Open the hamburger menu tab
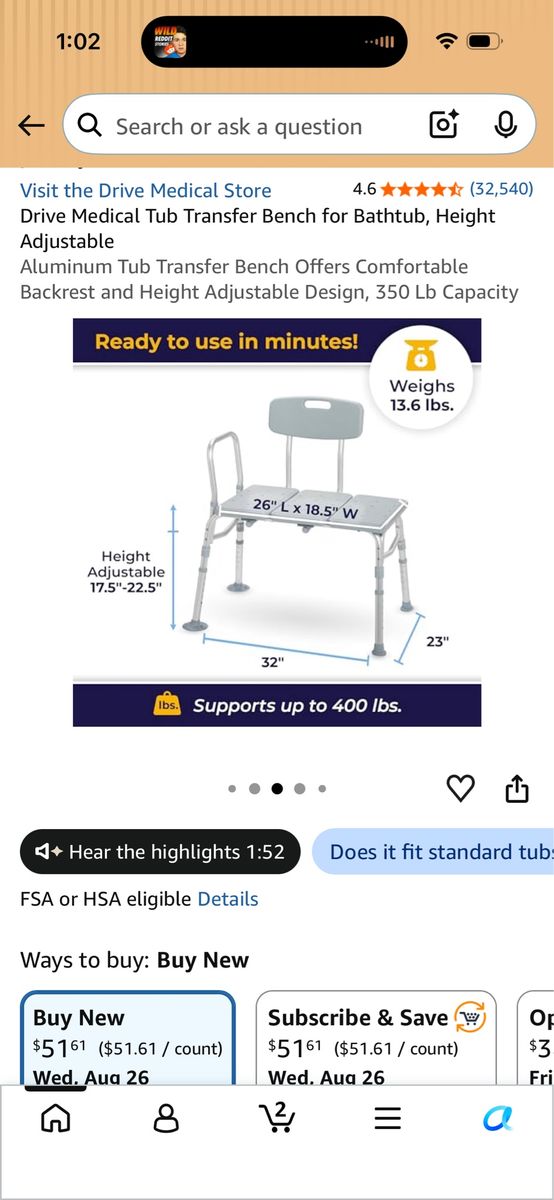Viewport: 554px width, 1200px height. tap(388, 1118)
